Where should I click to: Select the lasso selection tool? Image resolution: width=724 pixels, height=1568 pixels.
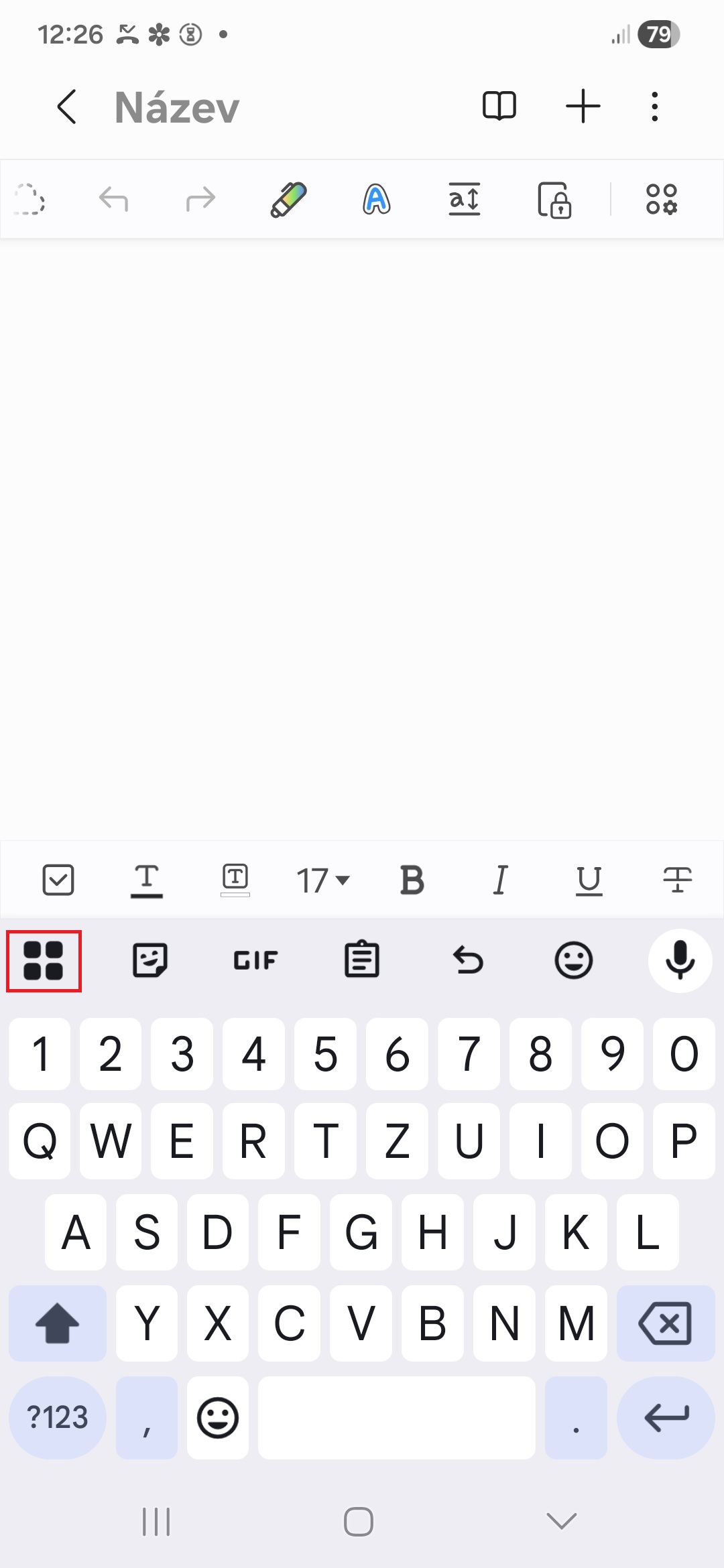point(29,199)
